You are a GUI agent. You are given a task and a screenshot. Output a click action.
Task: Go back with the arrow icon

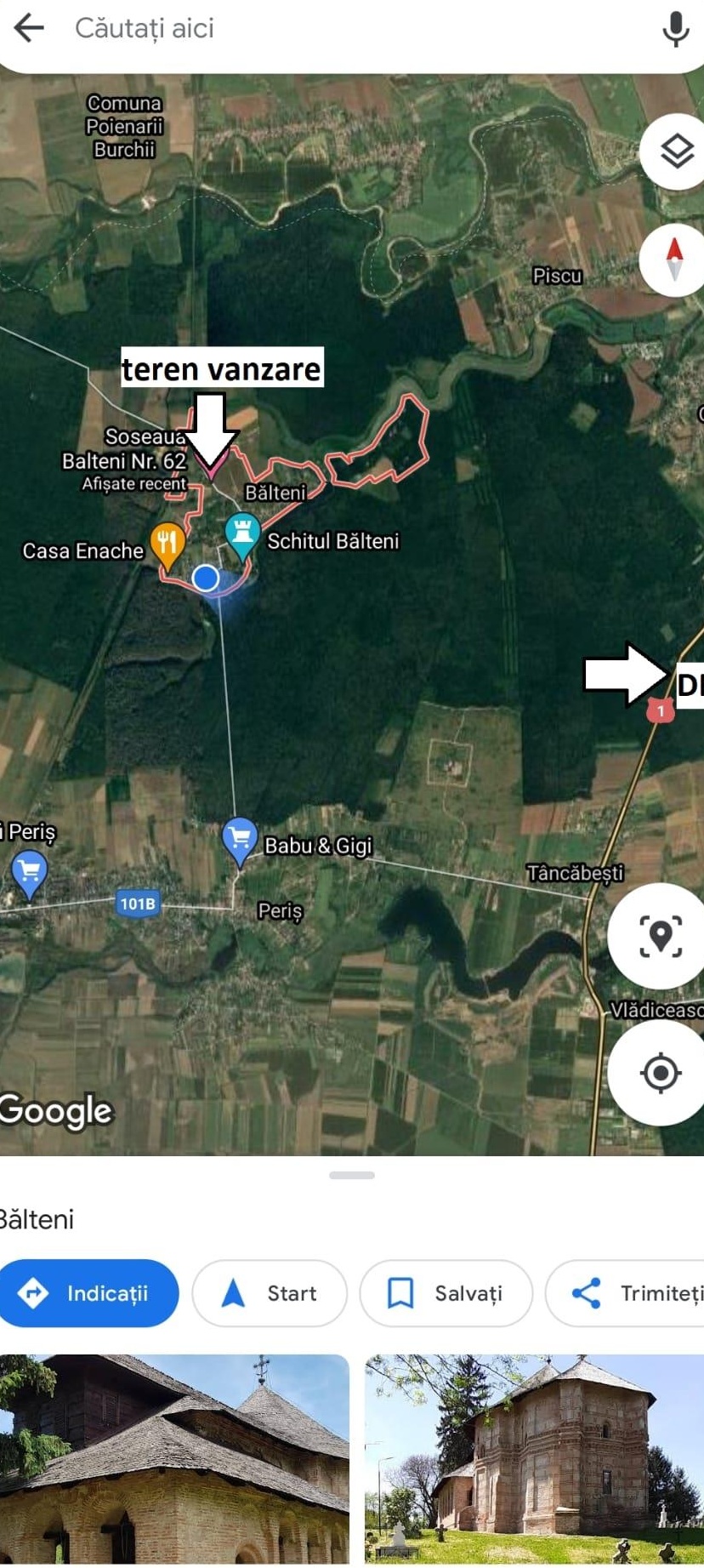click(29, 28)
